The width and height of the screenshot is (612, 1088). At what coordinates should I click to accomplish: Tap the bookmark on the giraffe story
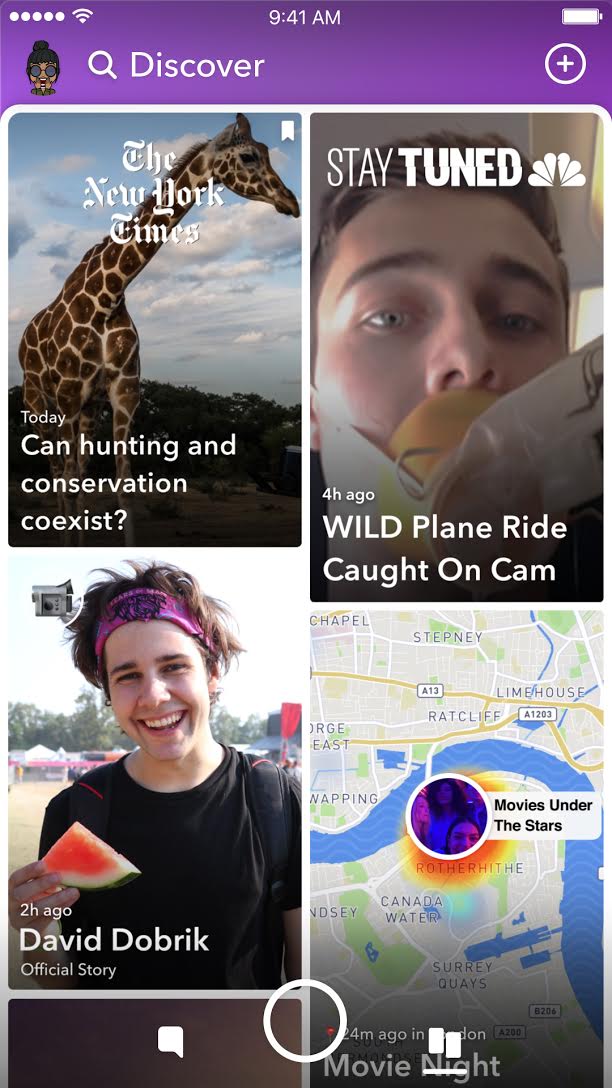click(287, 130)
